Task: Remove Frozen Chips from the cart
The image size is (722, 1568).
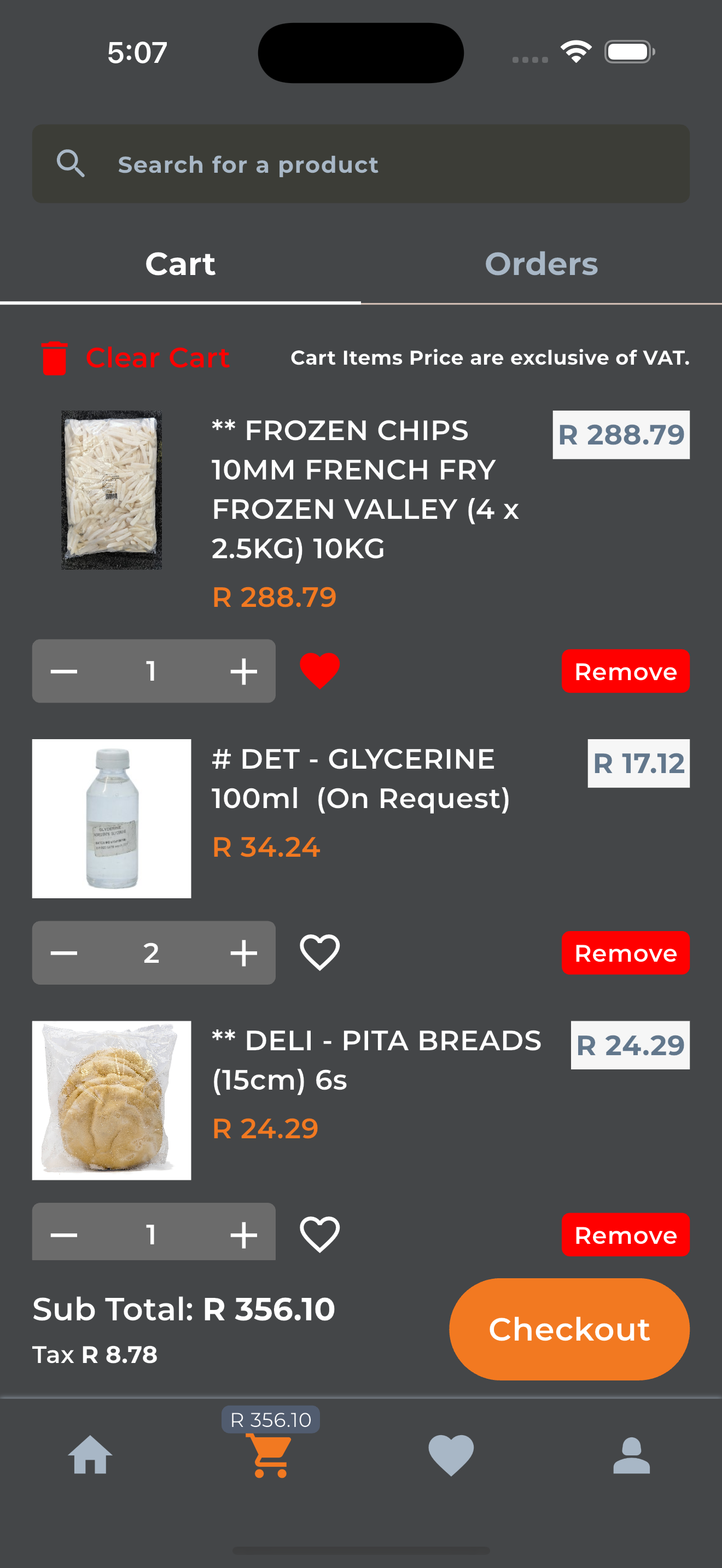Action: [625, 671]
